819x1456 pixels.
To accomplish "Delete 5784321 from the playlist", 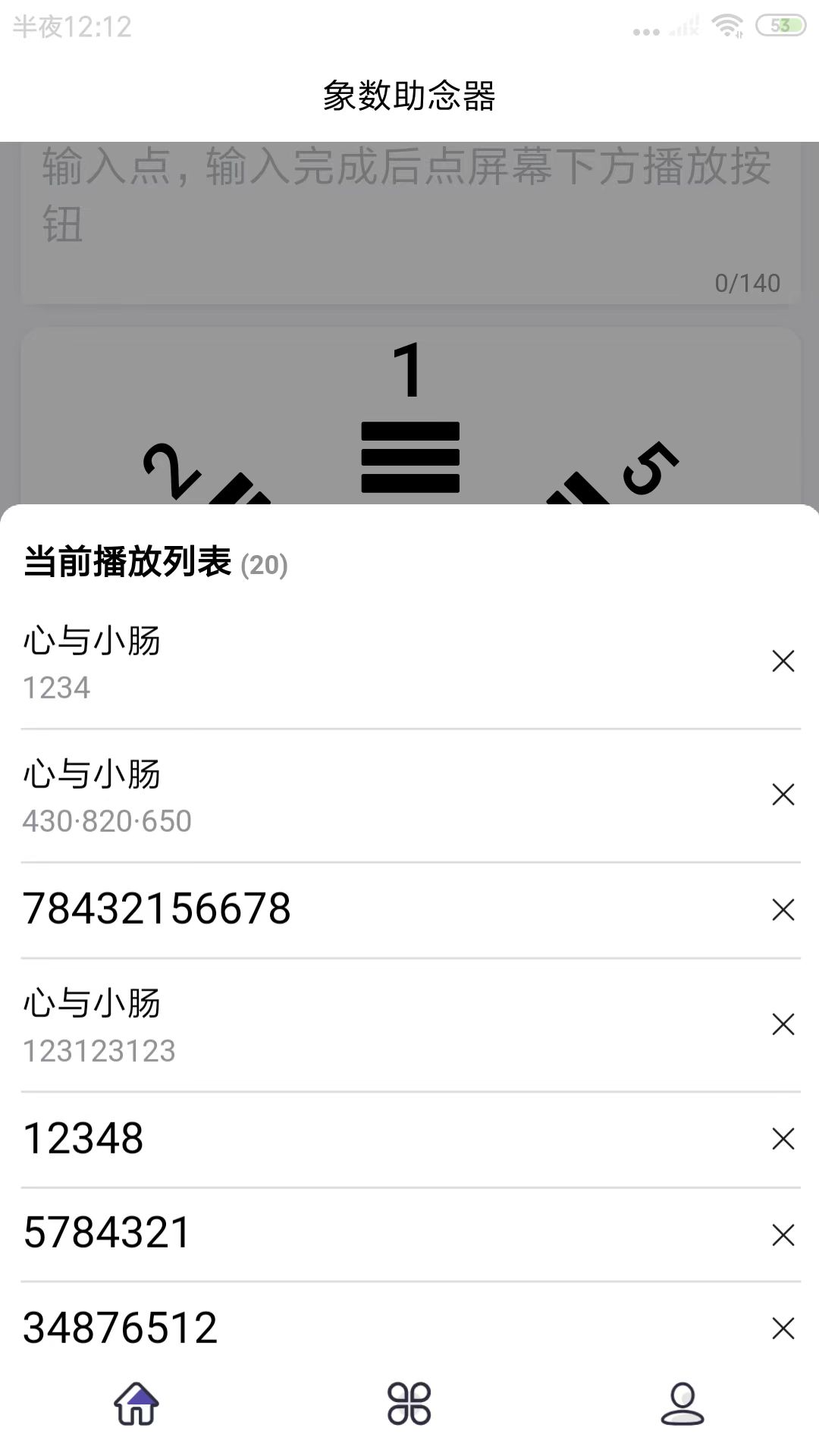I will click(x=783, y=1235).
